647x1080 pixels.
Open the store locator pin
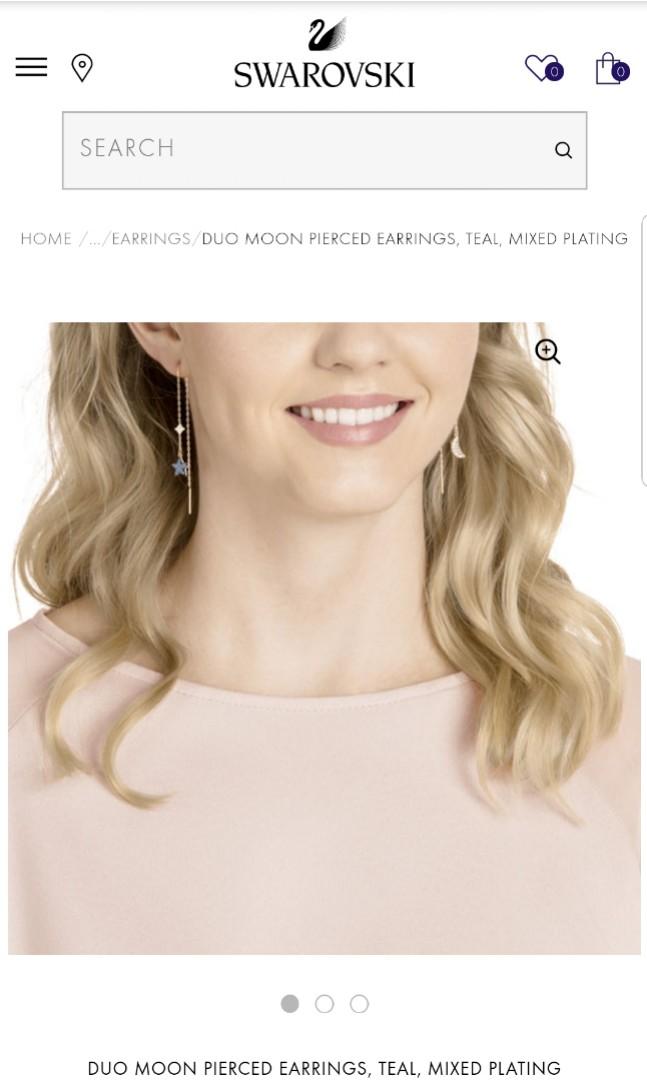tap(82, 67)
